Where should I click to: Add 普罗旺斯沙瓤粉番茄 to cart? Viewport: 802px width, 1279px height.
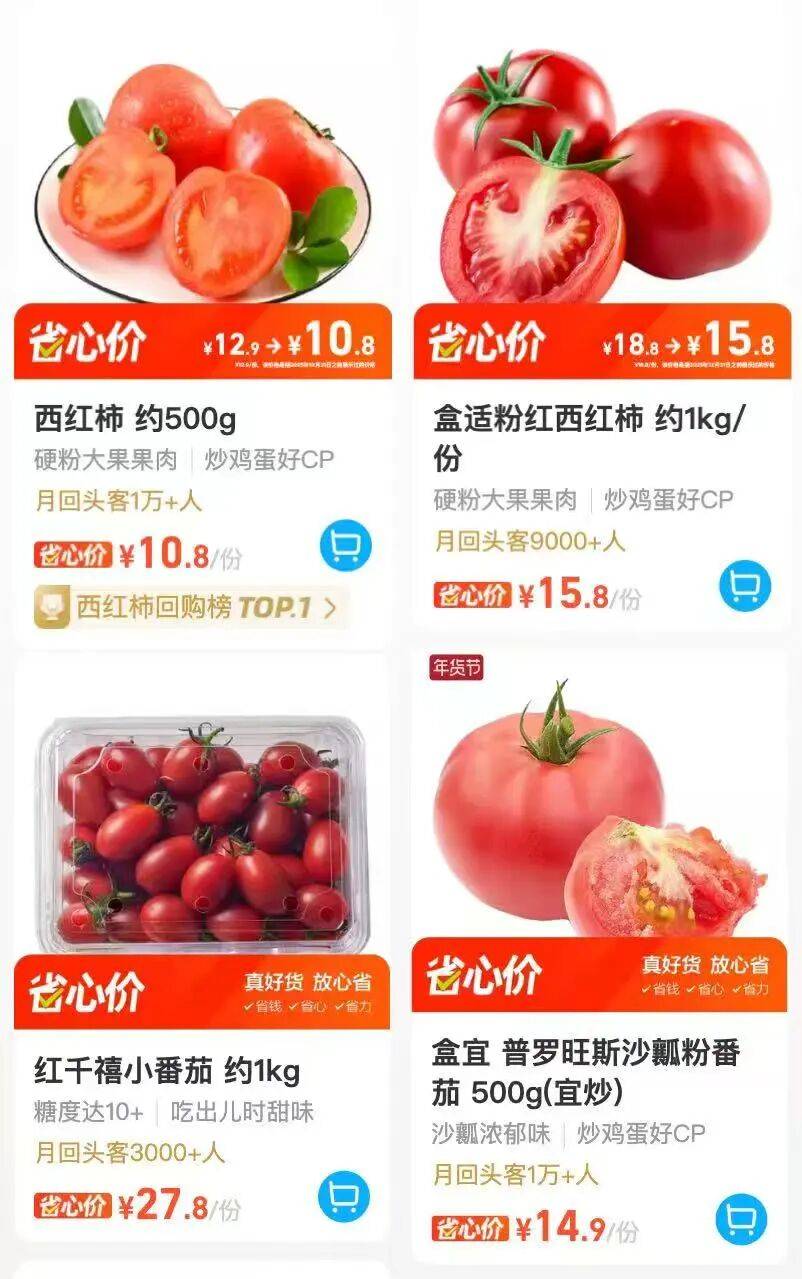[741, 1220]
